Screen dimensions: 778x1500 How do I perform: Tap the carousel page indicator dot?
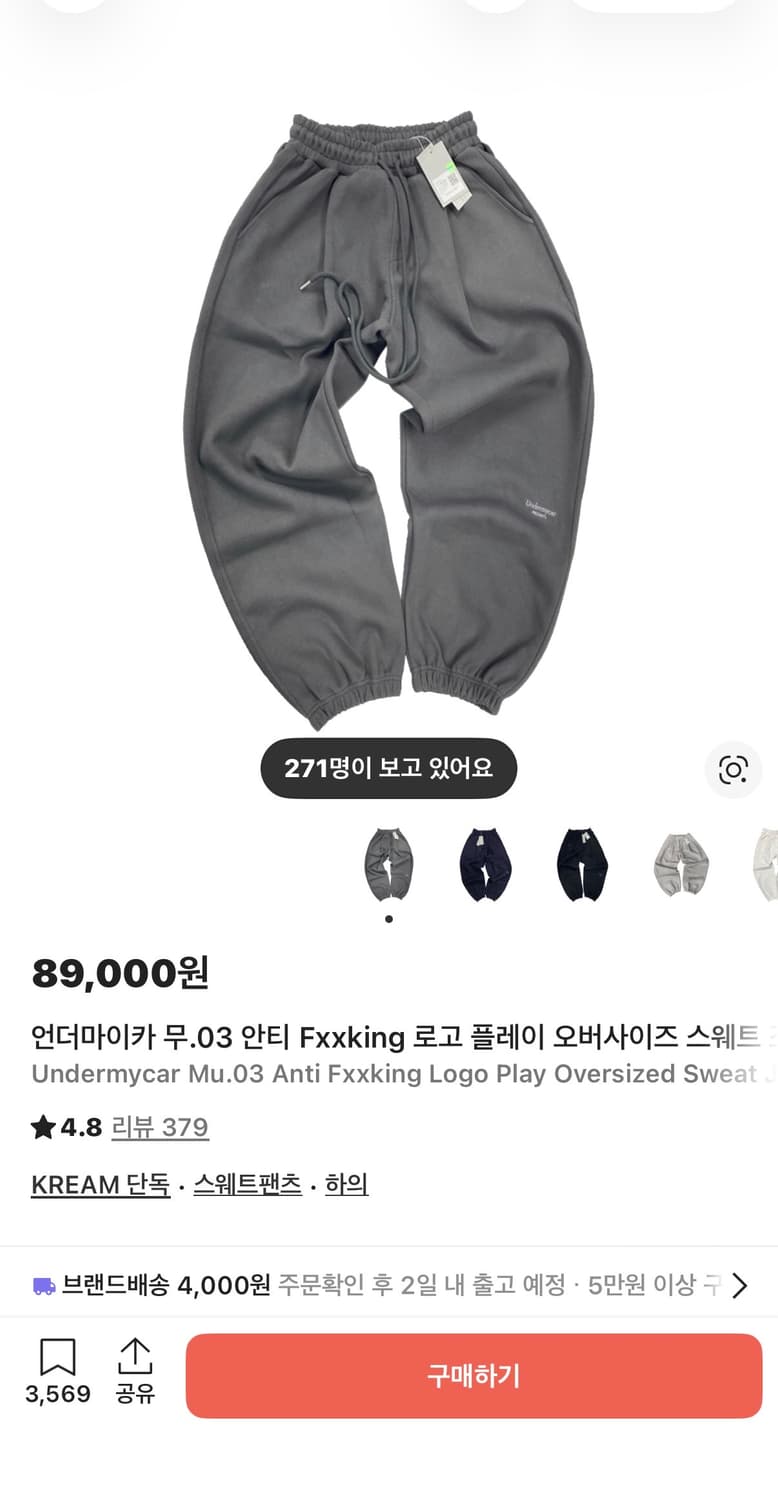pyautogui.click(x=388, y=920)
